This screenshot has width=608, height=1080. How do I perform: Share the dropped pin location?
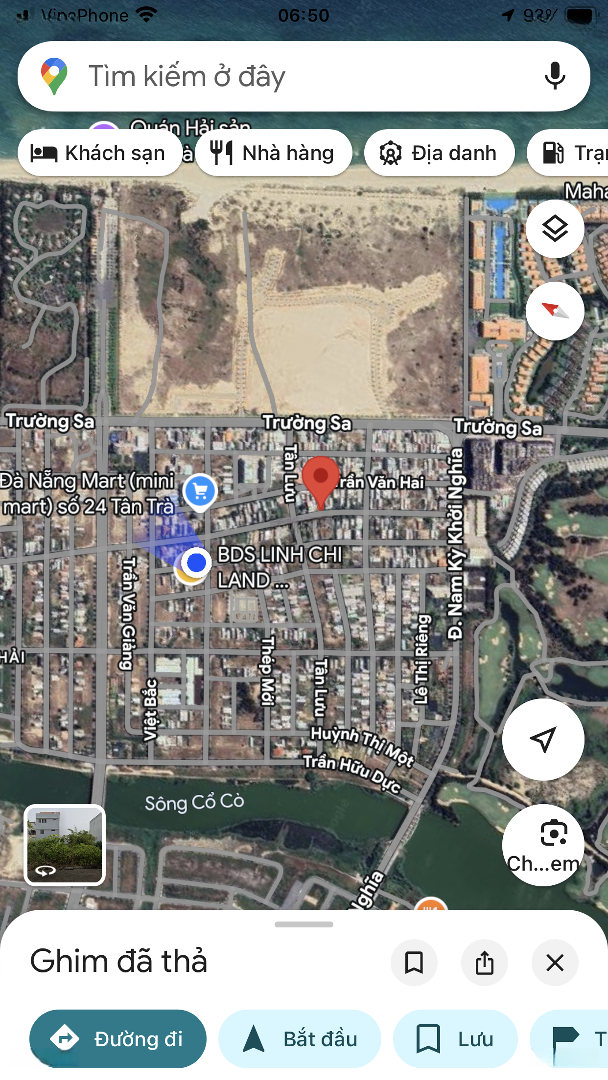[x=485, y=962]
